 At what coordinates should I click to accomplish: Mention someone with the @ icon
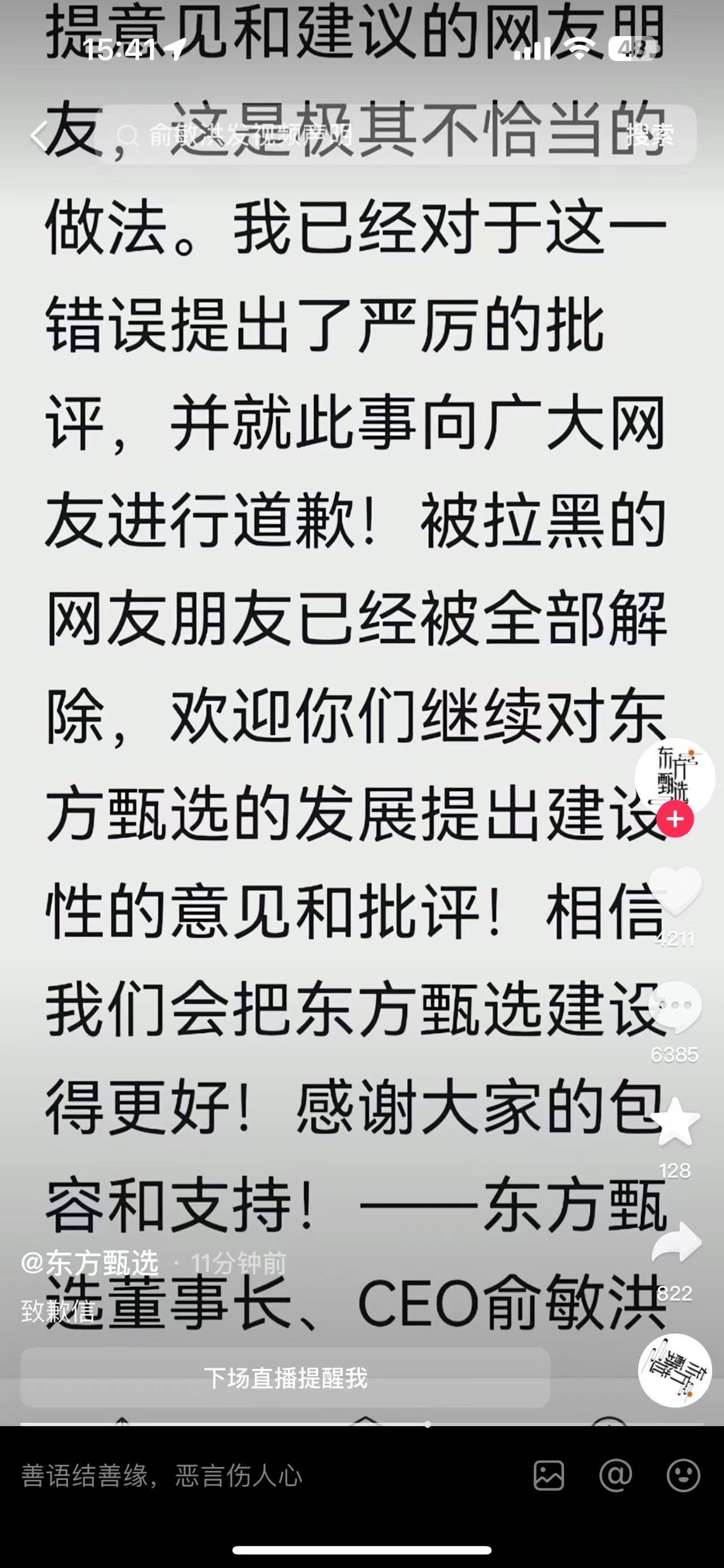[615, 1476]
